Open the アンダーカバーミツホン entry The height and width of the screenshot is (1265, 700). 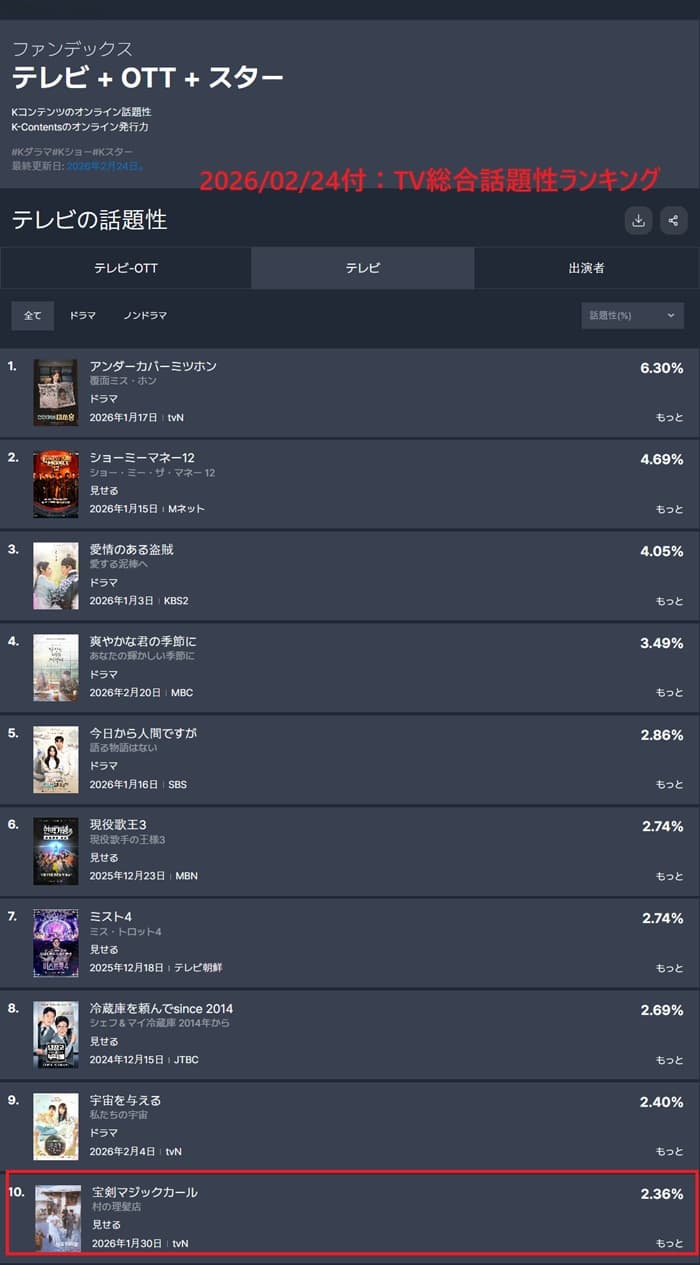(x=153, y=366)
